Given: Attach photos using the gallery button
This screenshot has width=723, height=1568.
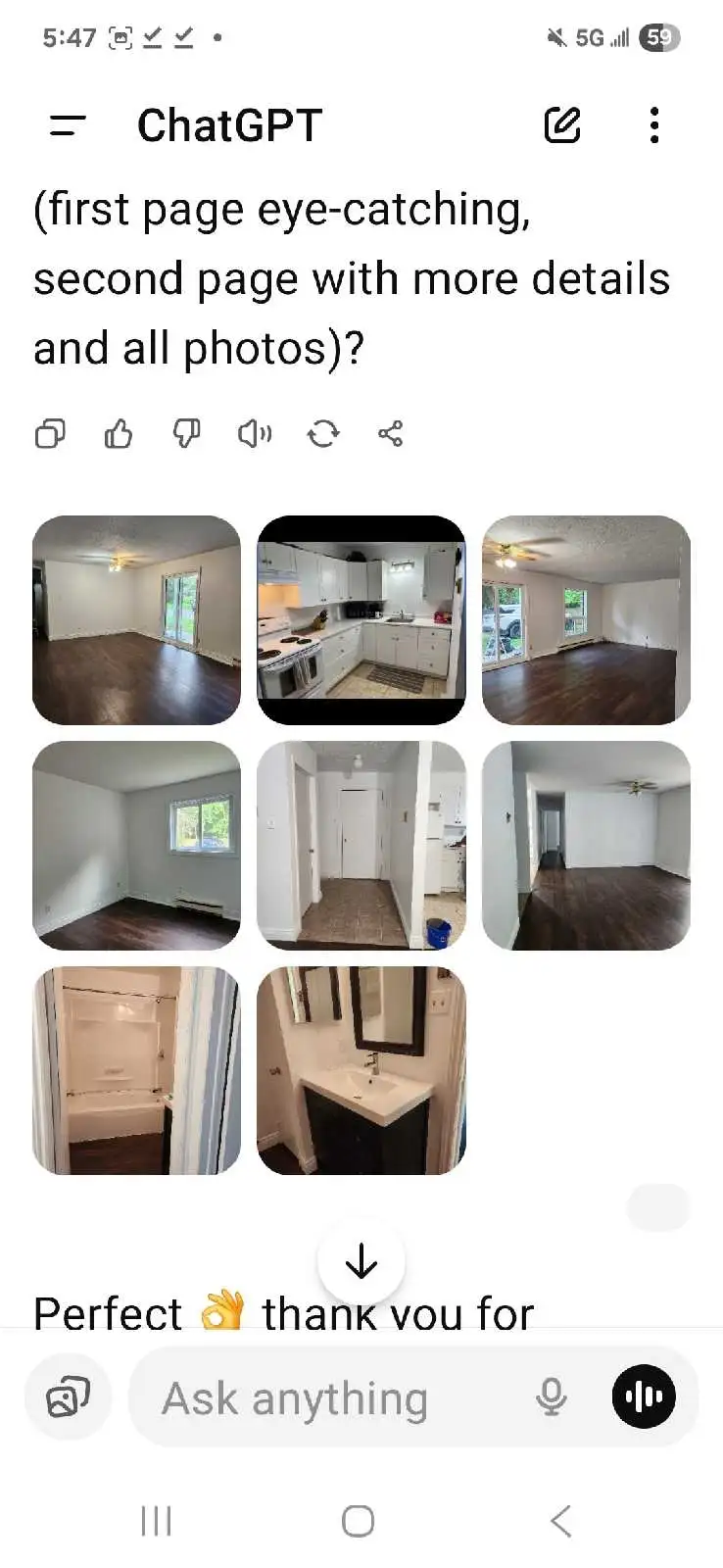Looking at the screenshot, I should [x=69, y=1397].
